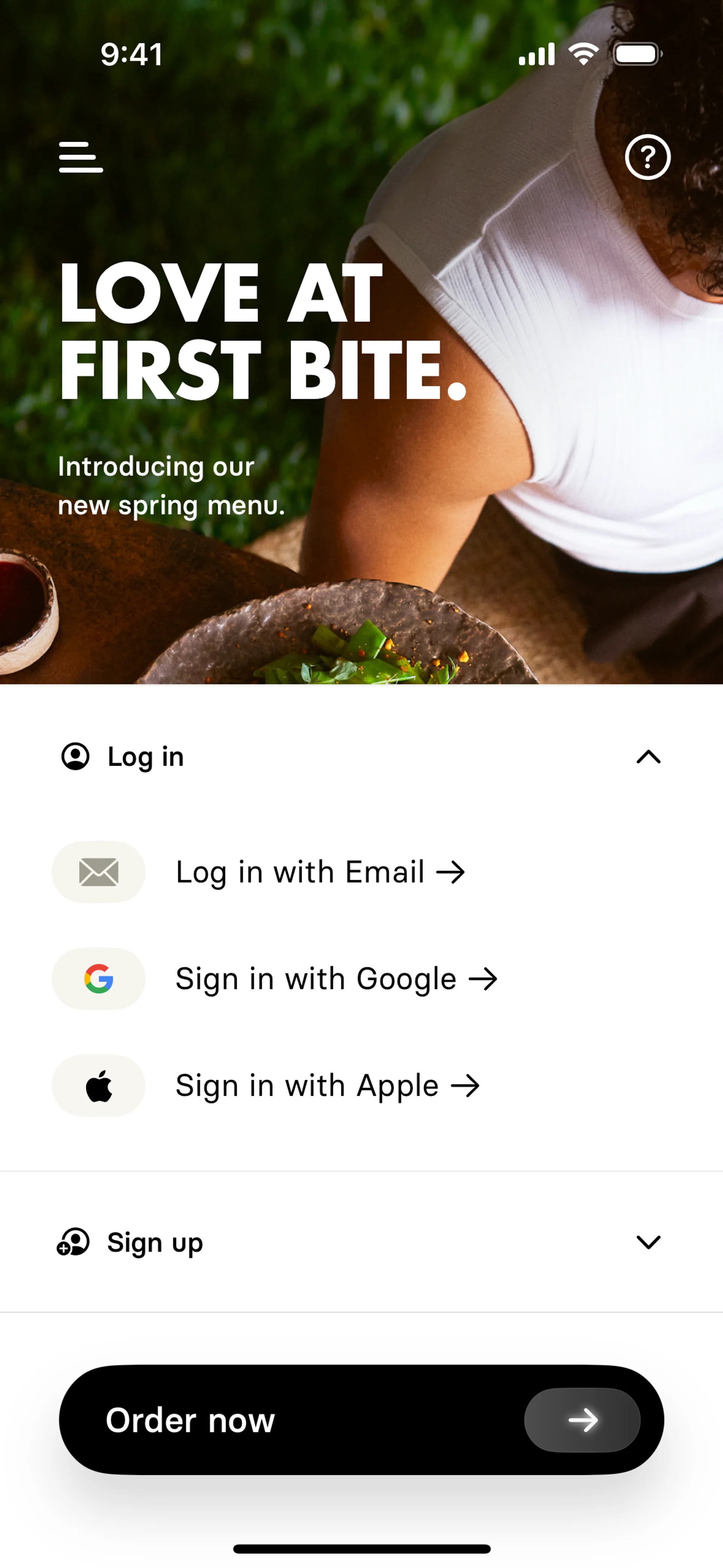Open the hamburger menu
The width and height of the screenshot is (723, 1568).
coord(81,157)
